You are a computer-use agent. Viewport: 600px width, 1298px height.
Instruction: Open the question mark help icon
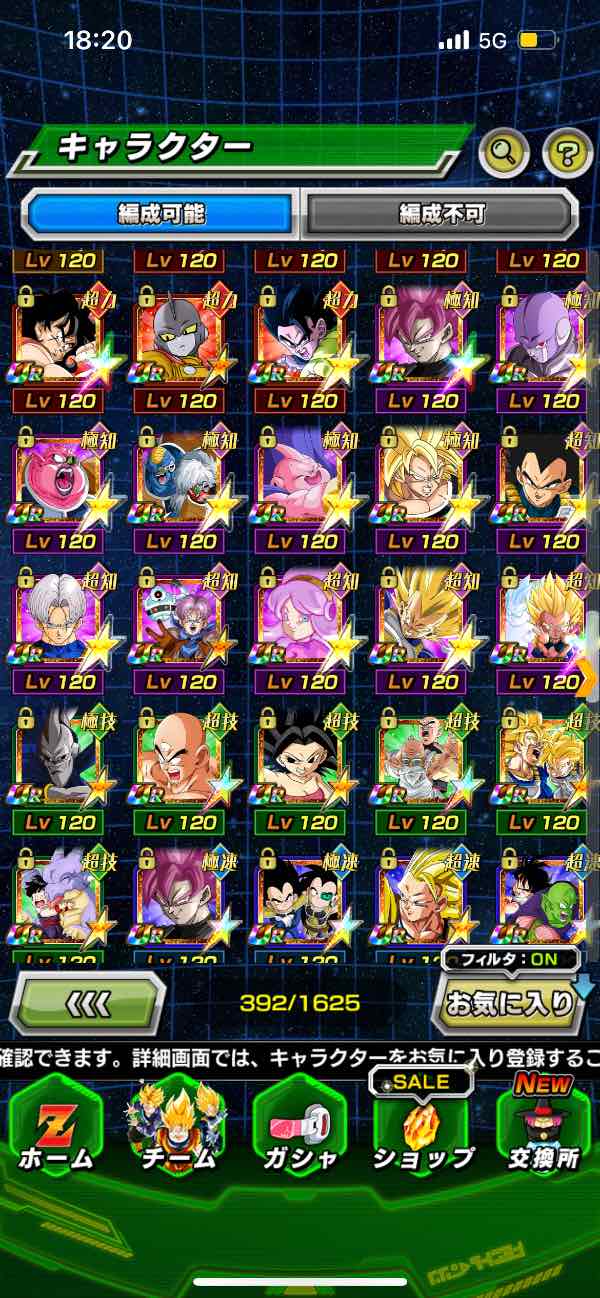[x=568, y=152]
